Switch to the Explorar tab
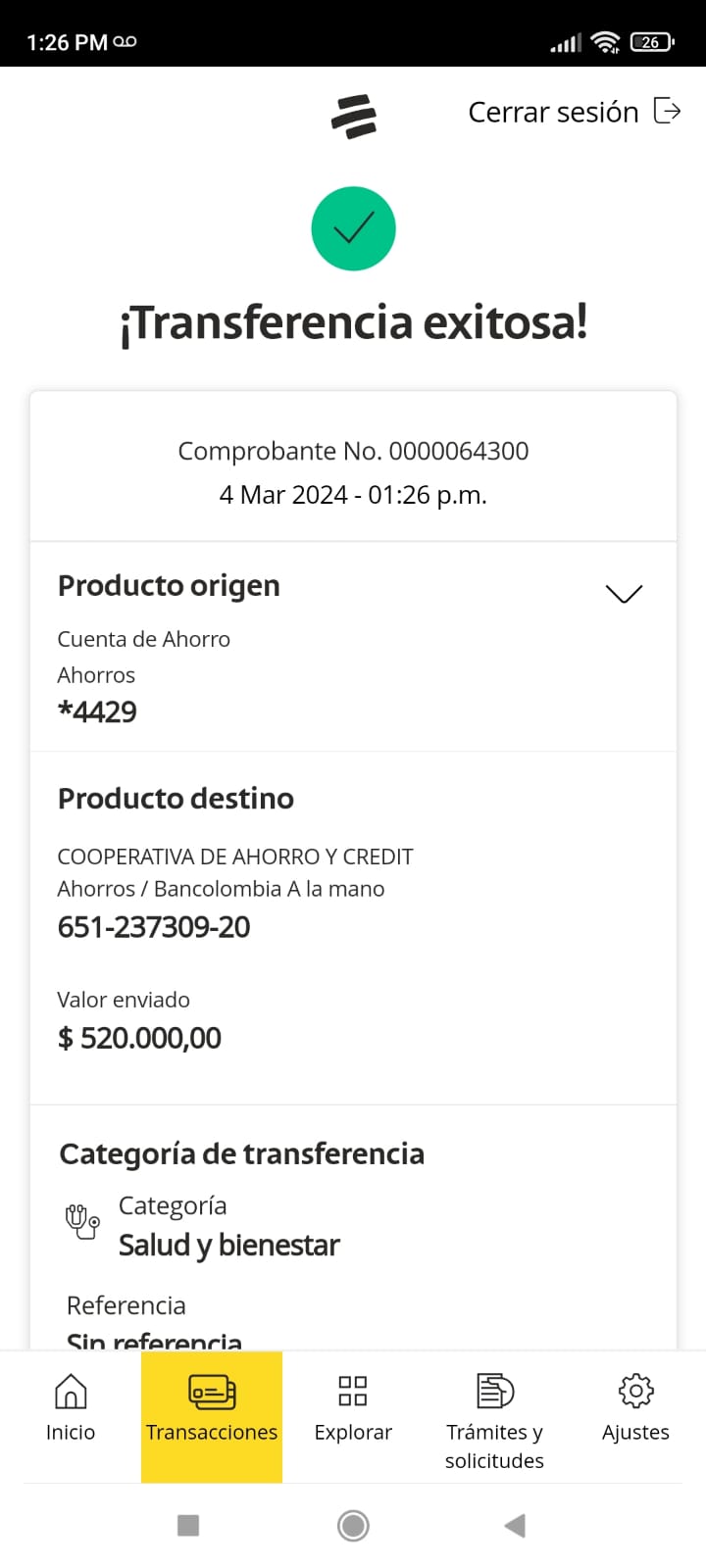The image size is (706, 1568). click(353, 1409)
